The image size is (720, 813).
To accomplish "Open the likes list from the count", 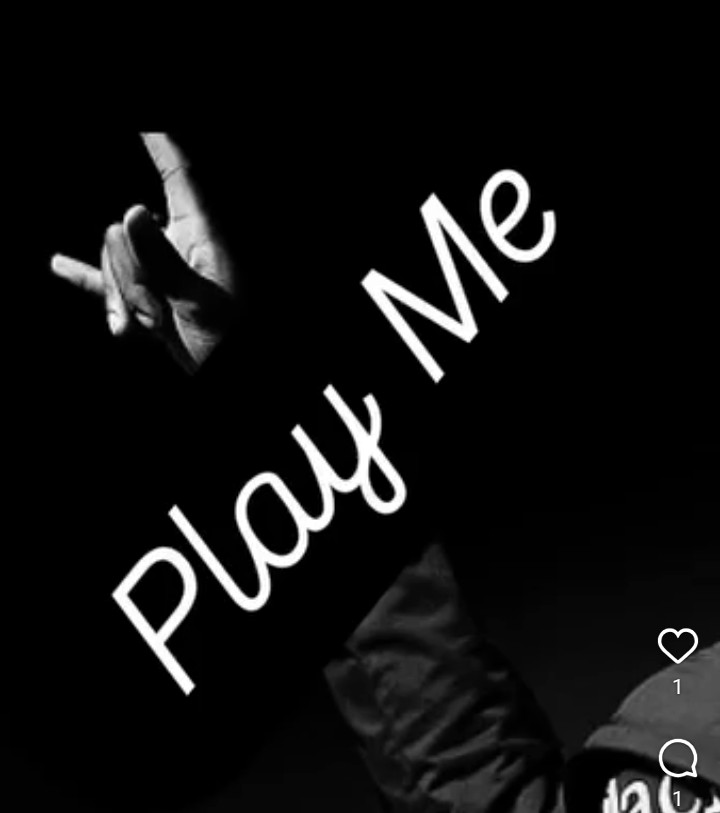I will (678, 687).
